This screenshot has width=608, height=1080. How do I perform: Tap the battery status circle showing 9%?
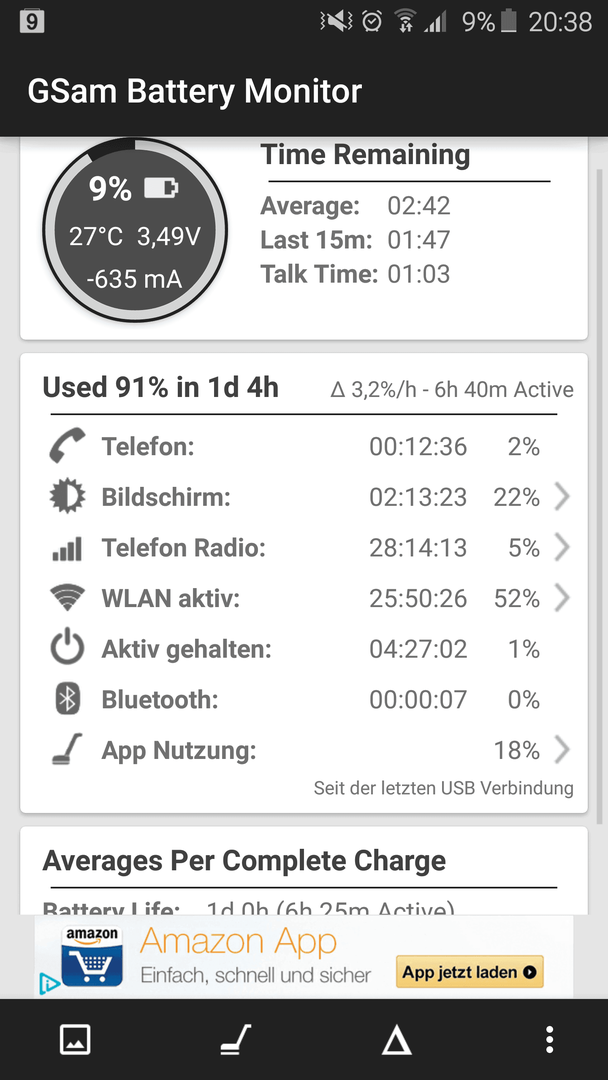pyautogui.click(x=135, y=230)
